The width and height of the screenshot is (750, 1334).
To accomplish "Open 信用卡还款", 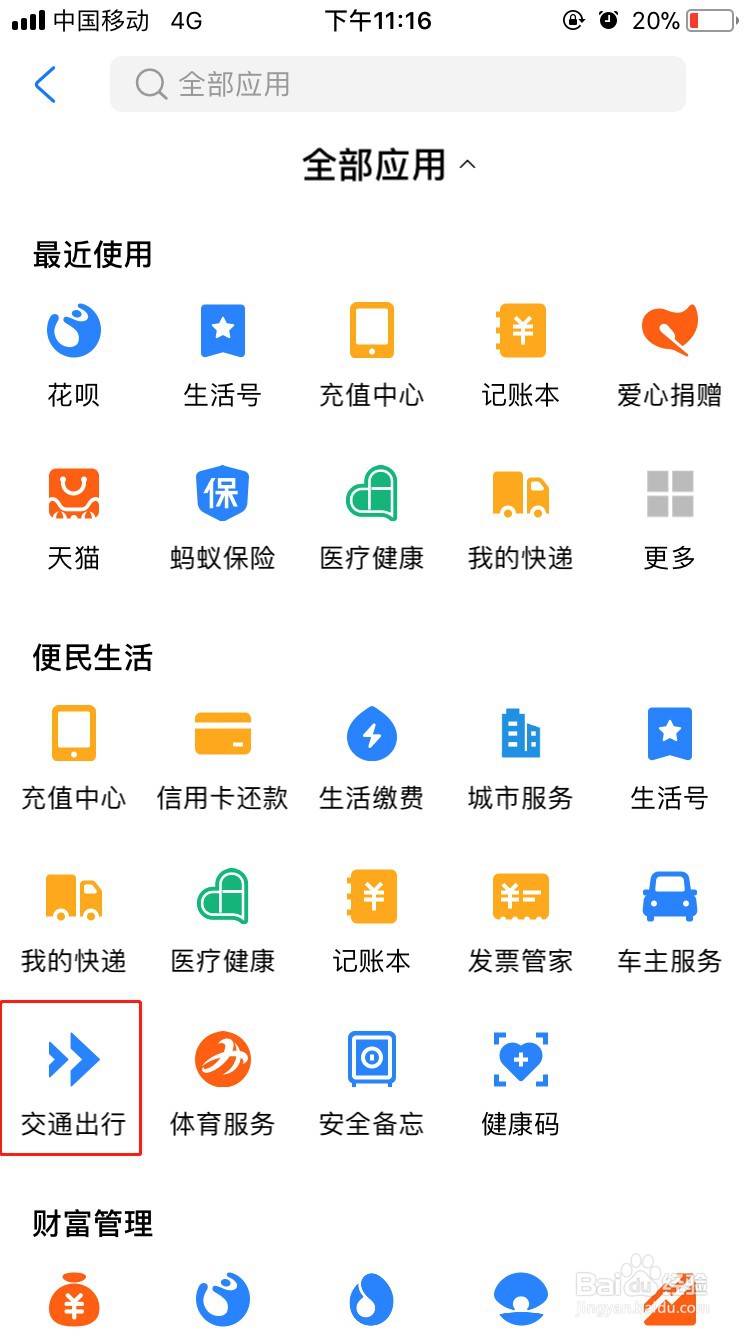I will 222,758.
